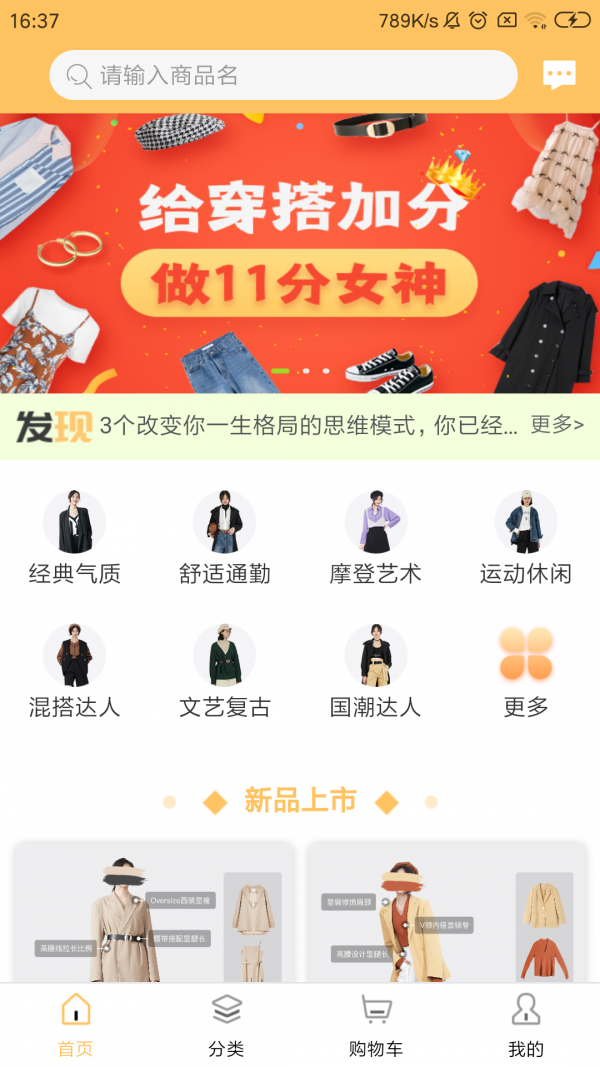
Task: Open the 我的 tab
Action: (x=525, y=1026)
